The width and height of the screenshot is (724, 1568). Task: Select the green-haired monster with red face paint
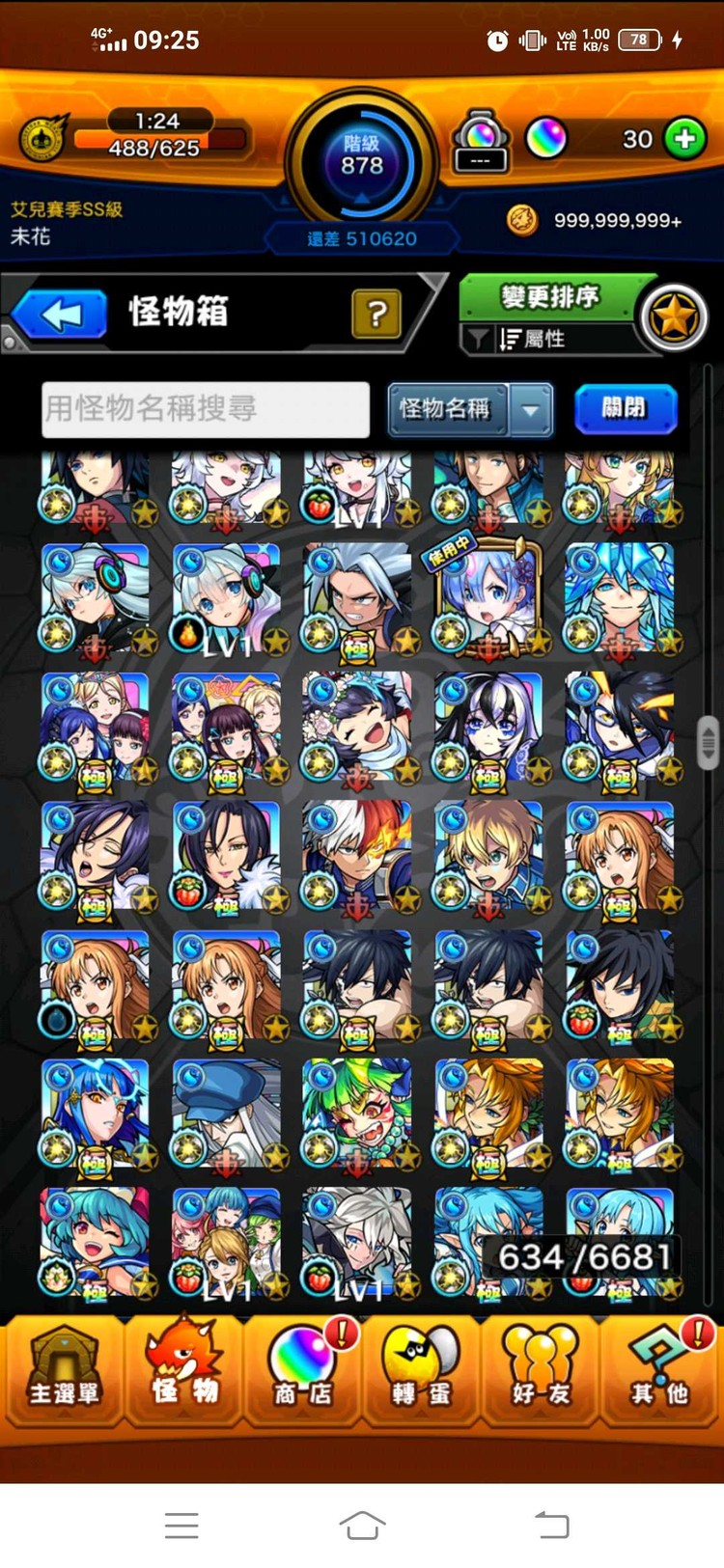point(357,1113)
